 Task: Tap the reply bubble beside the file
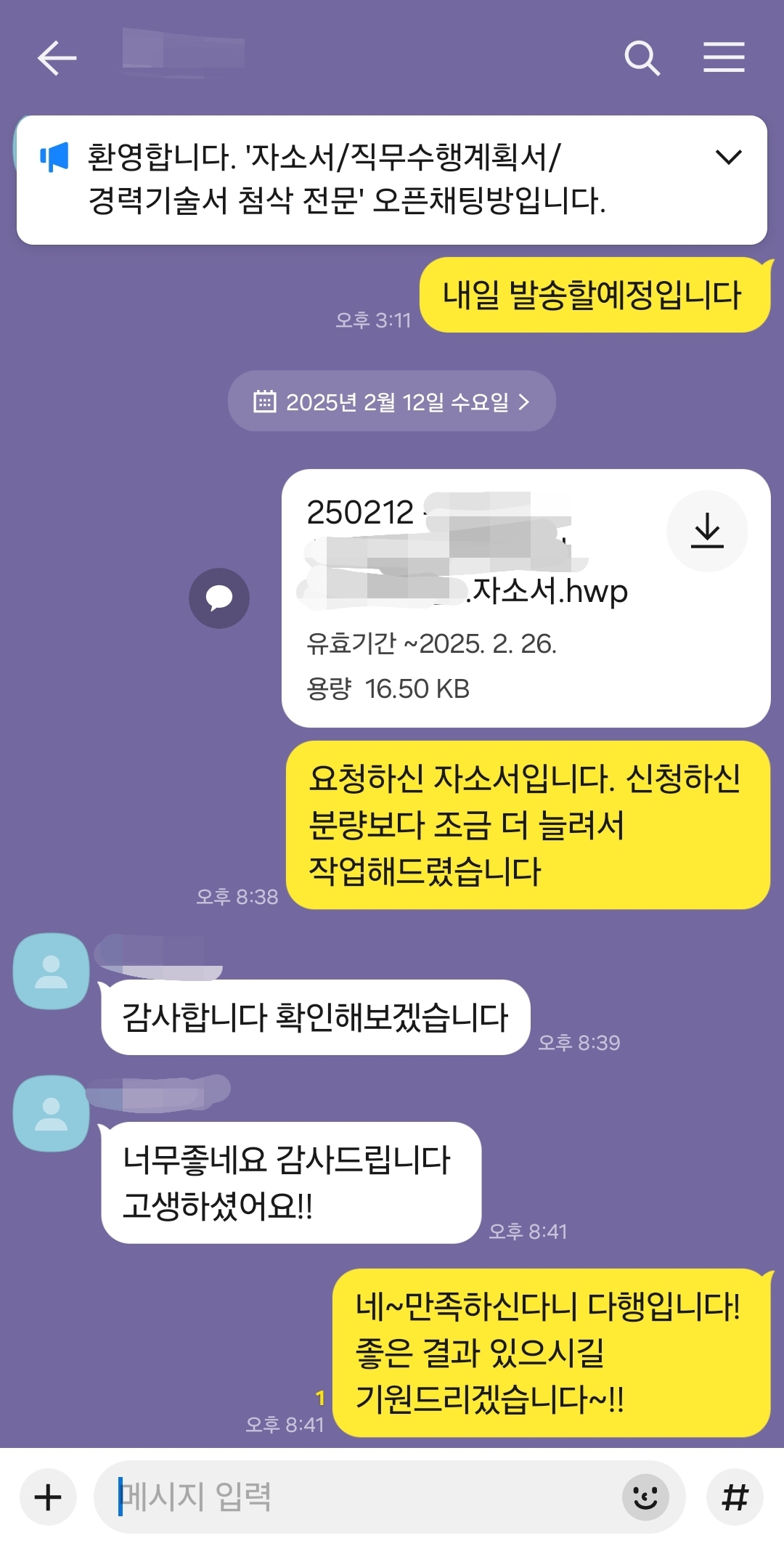pos(219,598)
